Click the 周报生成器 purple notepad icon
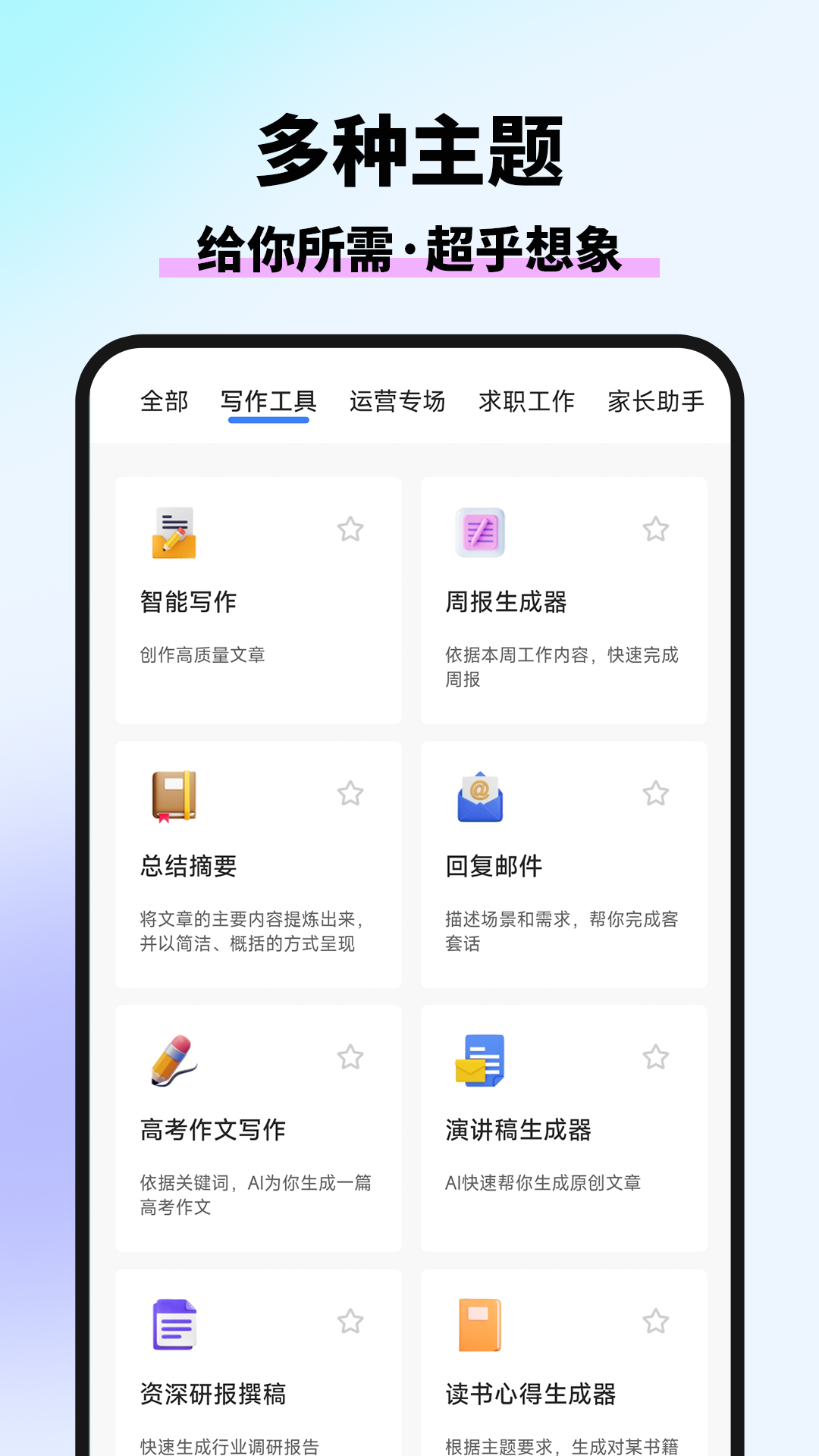 point(479,533)
